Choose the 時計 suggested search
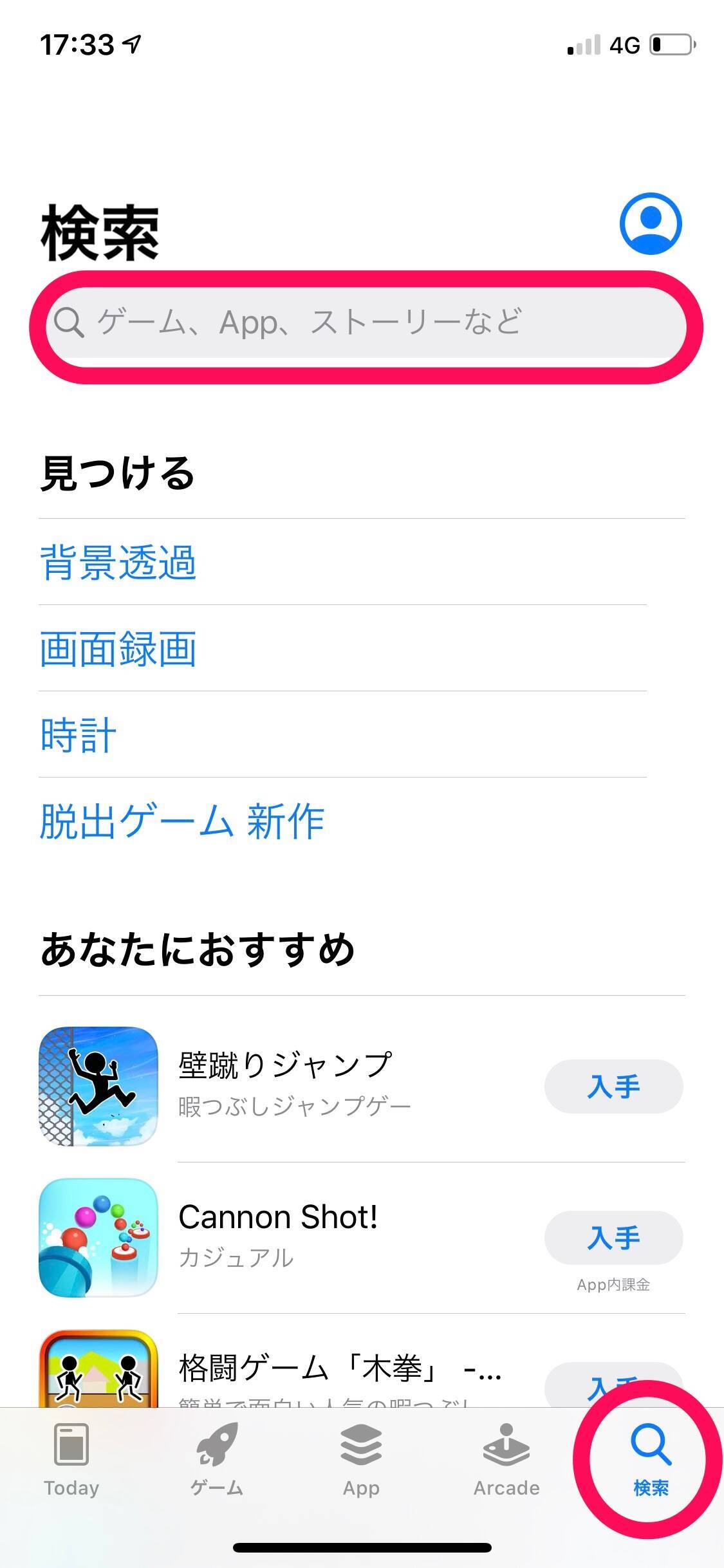724x1568 pixels. coord(79,734)
